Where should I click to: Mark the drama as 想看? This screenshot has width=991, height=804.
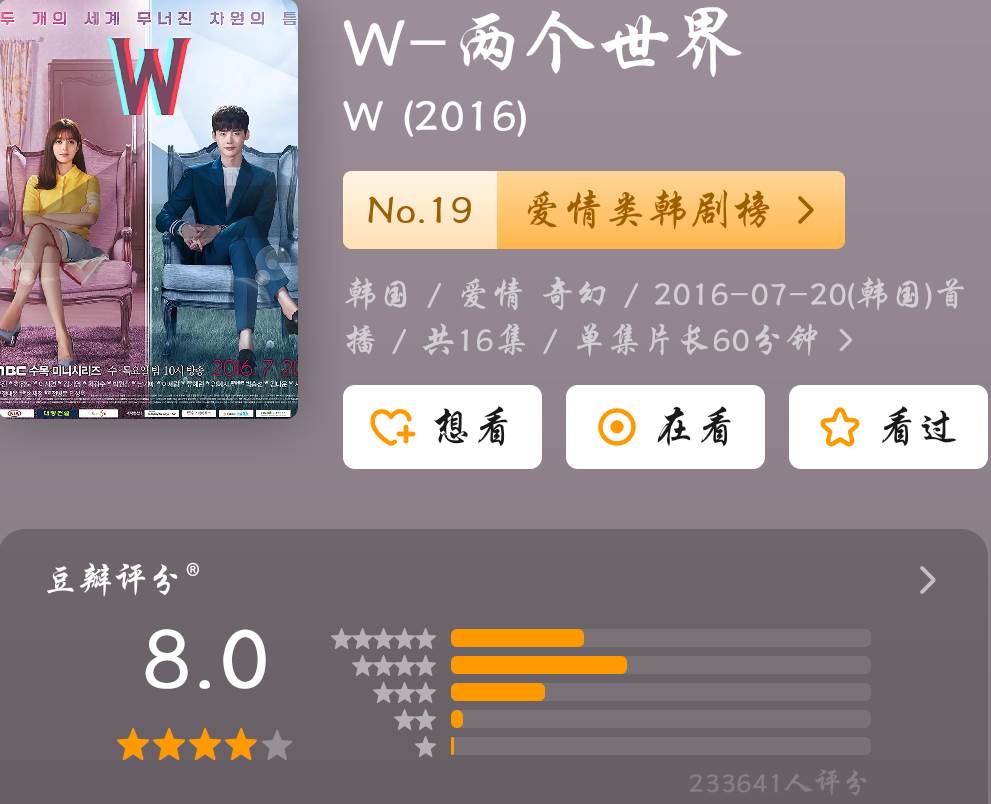pyautogui.click(x=442, y=427)
